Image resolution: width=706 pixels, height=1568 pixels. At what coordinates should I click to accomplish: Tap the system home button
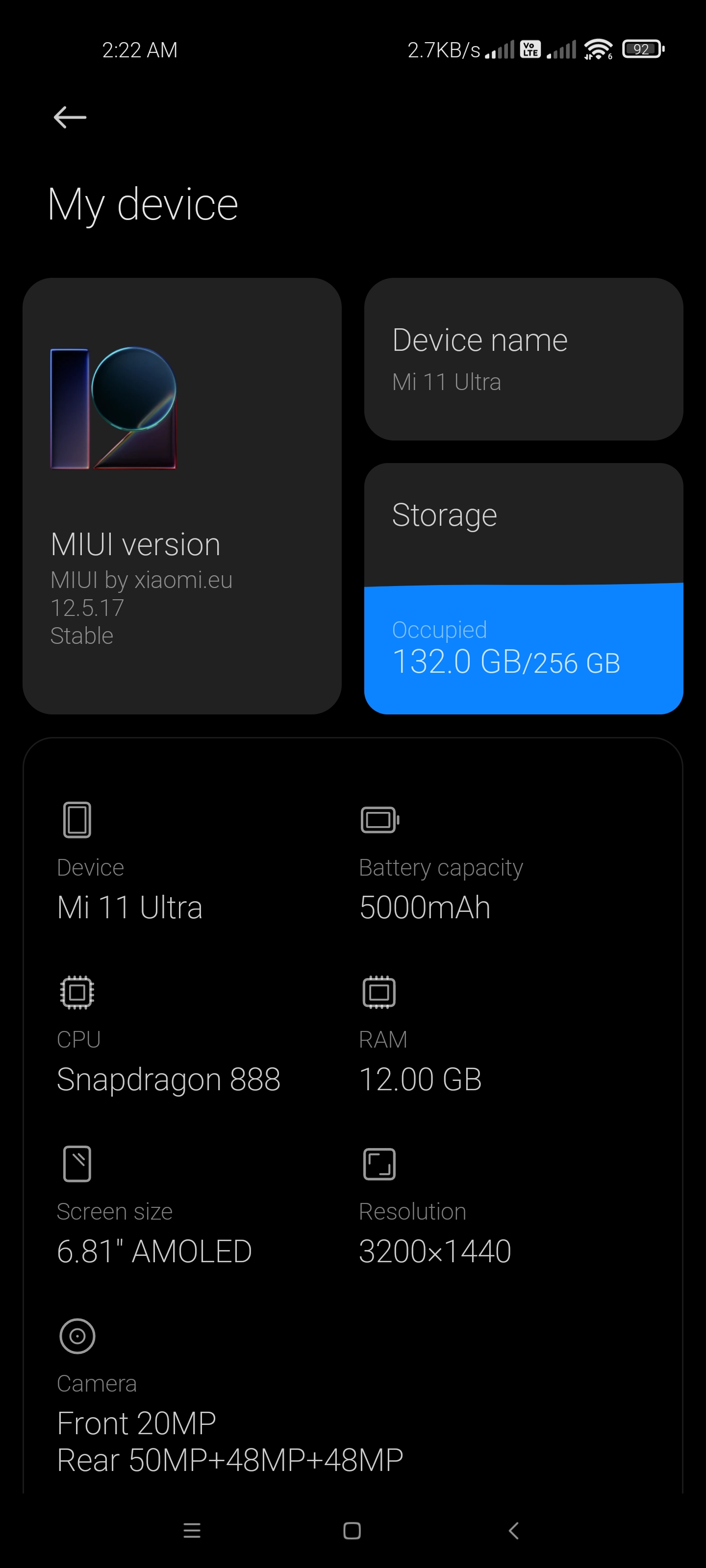tap(352, 1530)
